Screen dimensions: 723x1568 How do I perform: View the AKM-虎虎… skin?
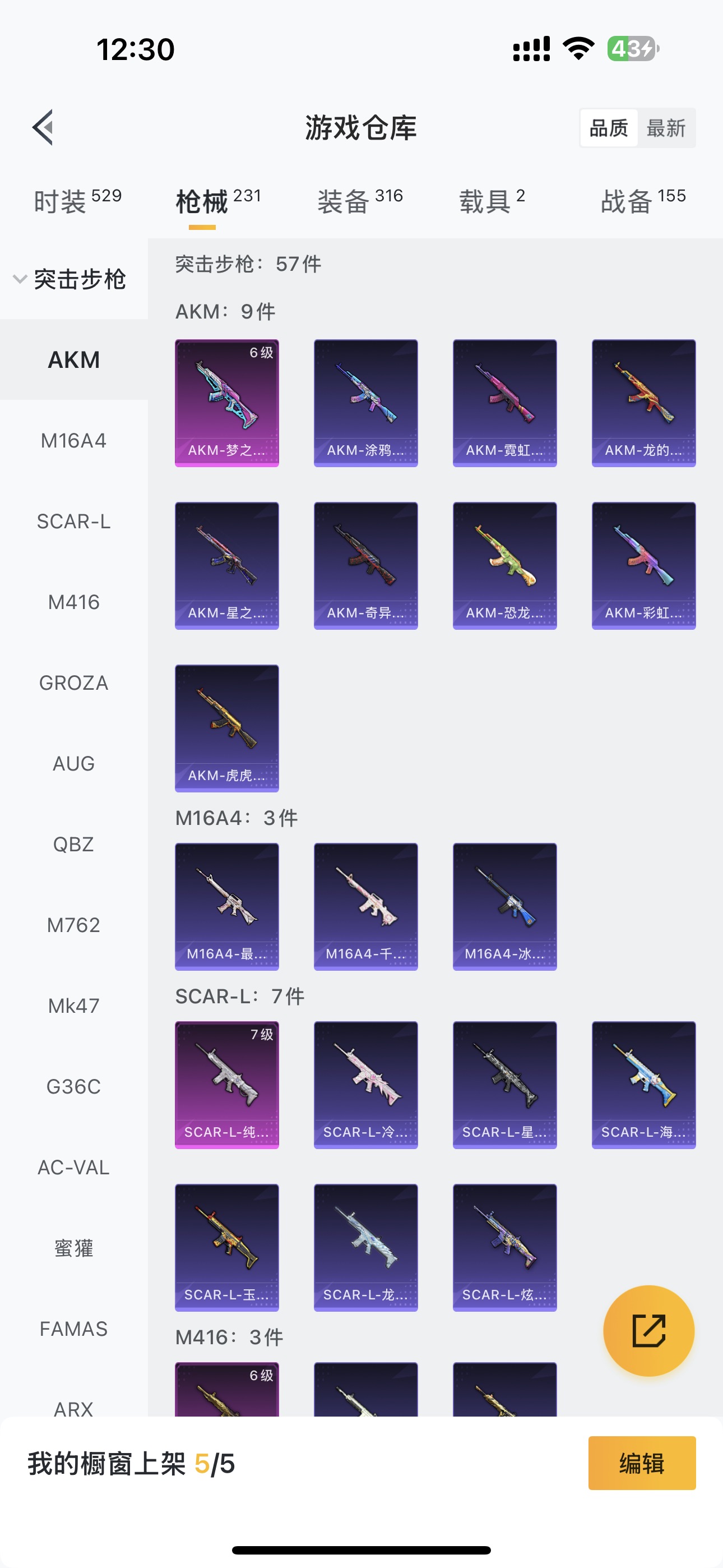[x=227, y=728]
